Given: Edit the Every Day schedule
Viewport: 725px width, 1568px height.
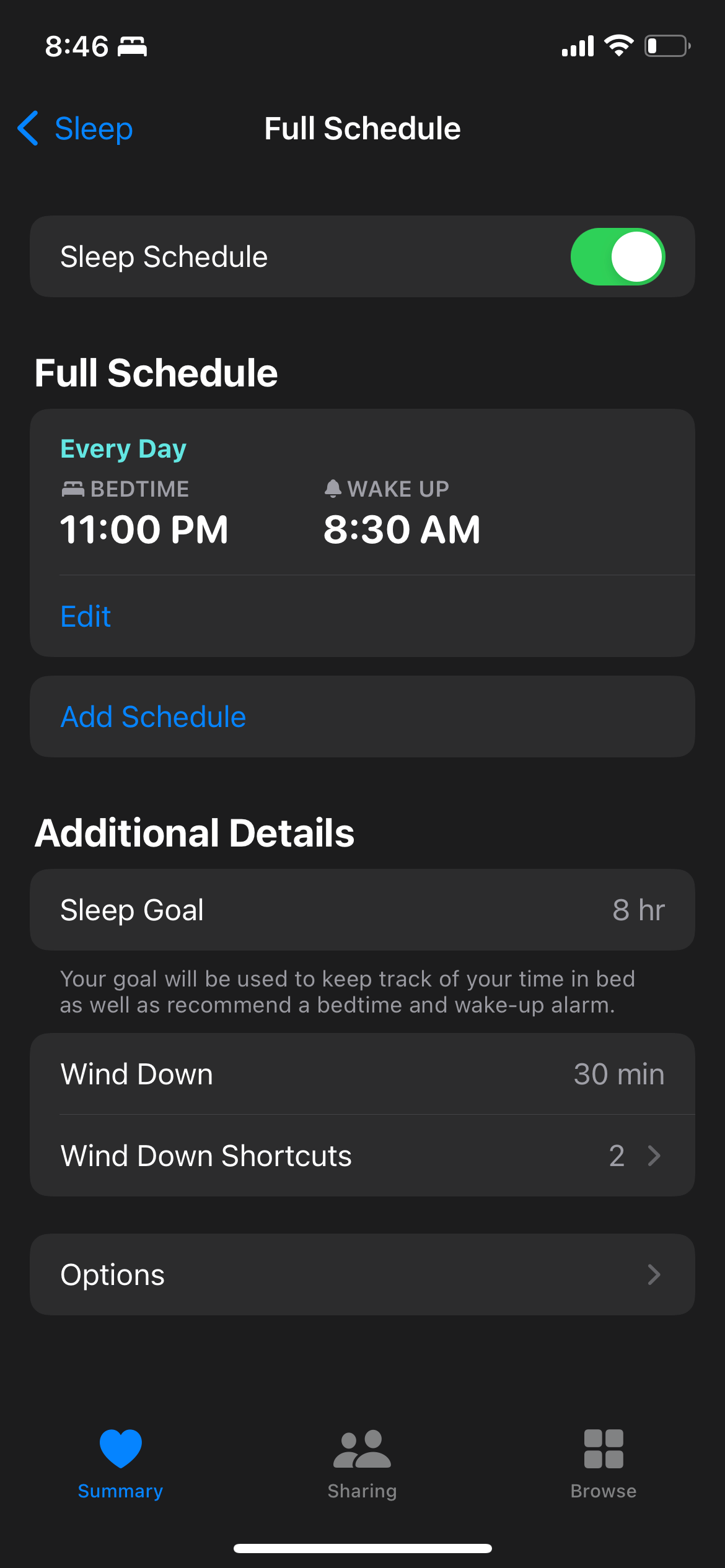Looking at the screenshot, I should 85,615.
